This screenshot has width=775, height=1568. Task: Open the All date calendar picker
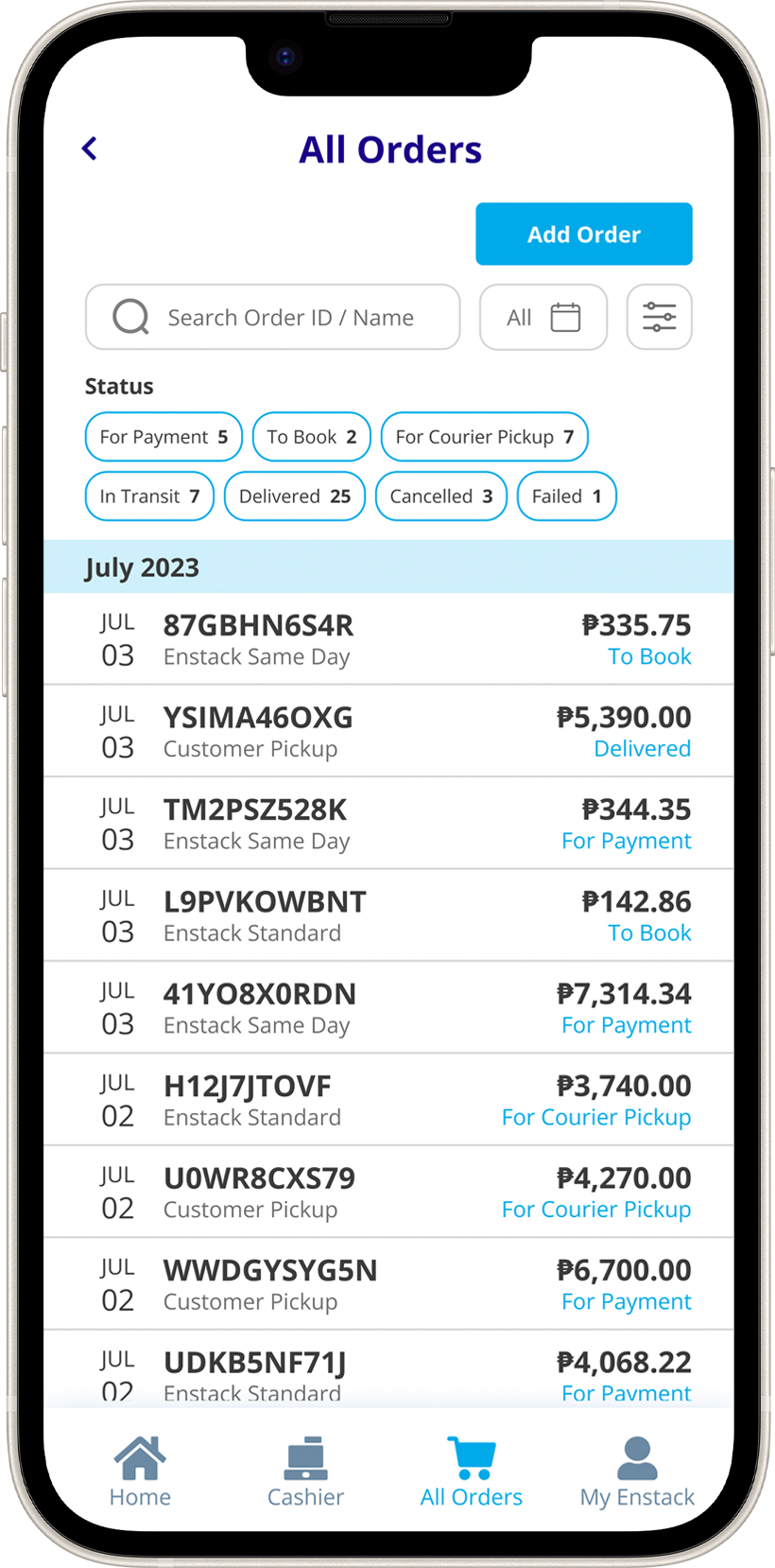pos(543,317)
